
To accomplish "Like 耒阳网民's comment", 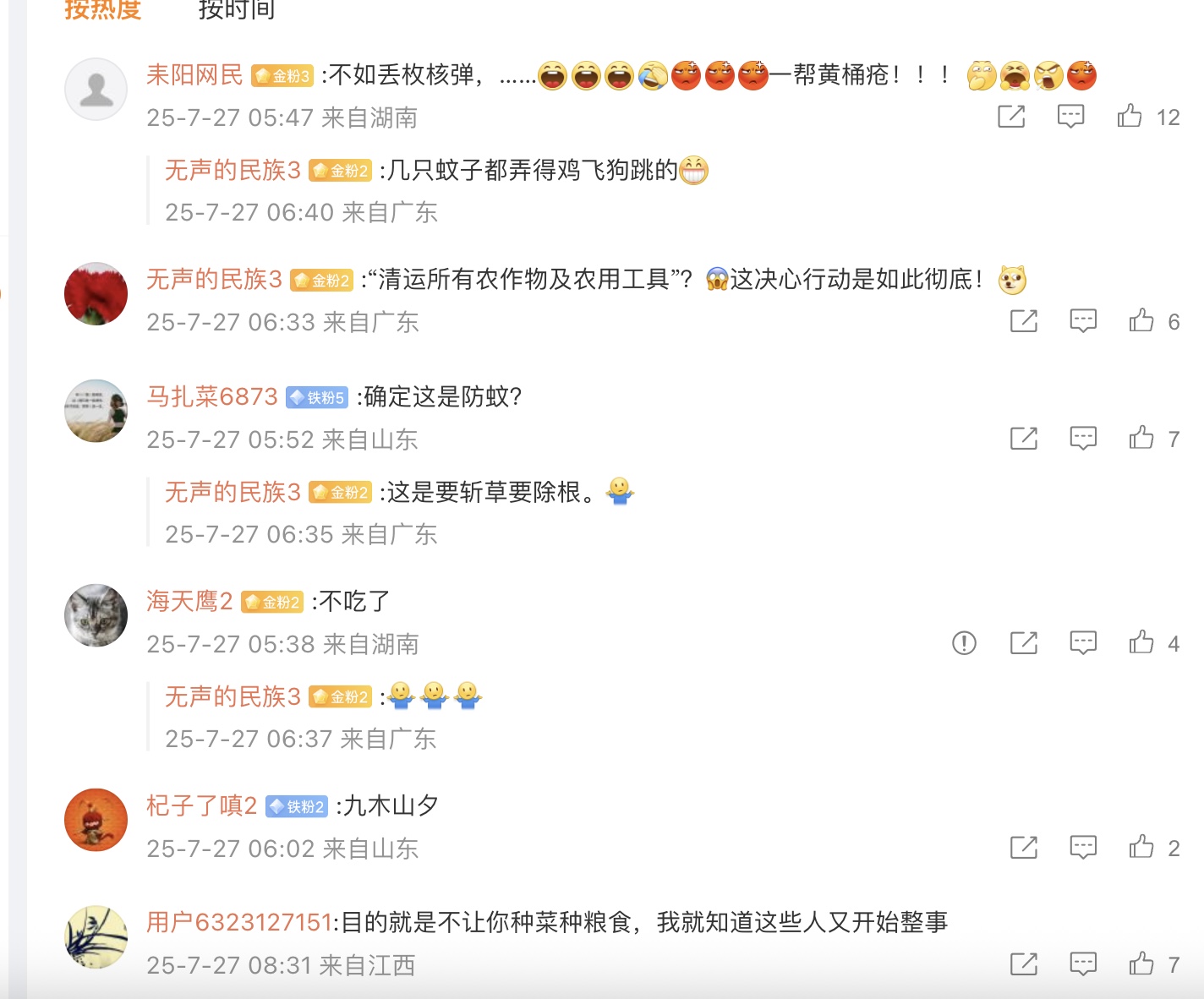I will [x=1130, y=116].
